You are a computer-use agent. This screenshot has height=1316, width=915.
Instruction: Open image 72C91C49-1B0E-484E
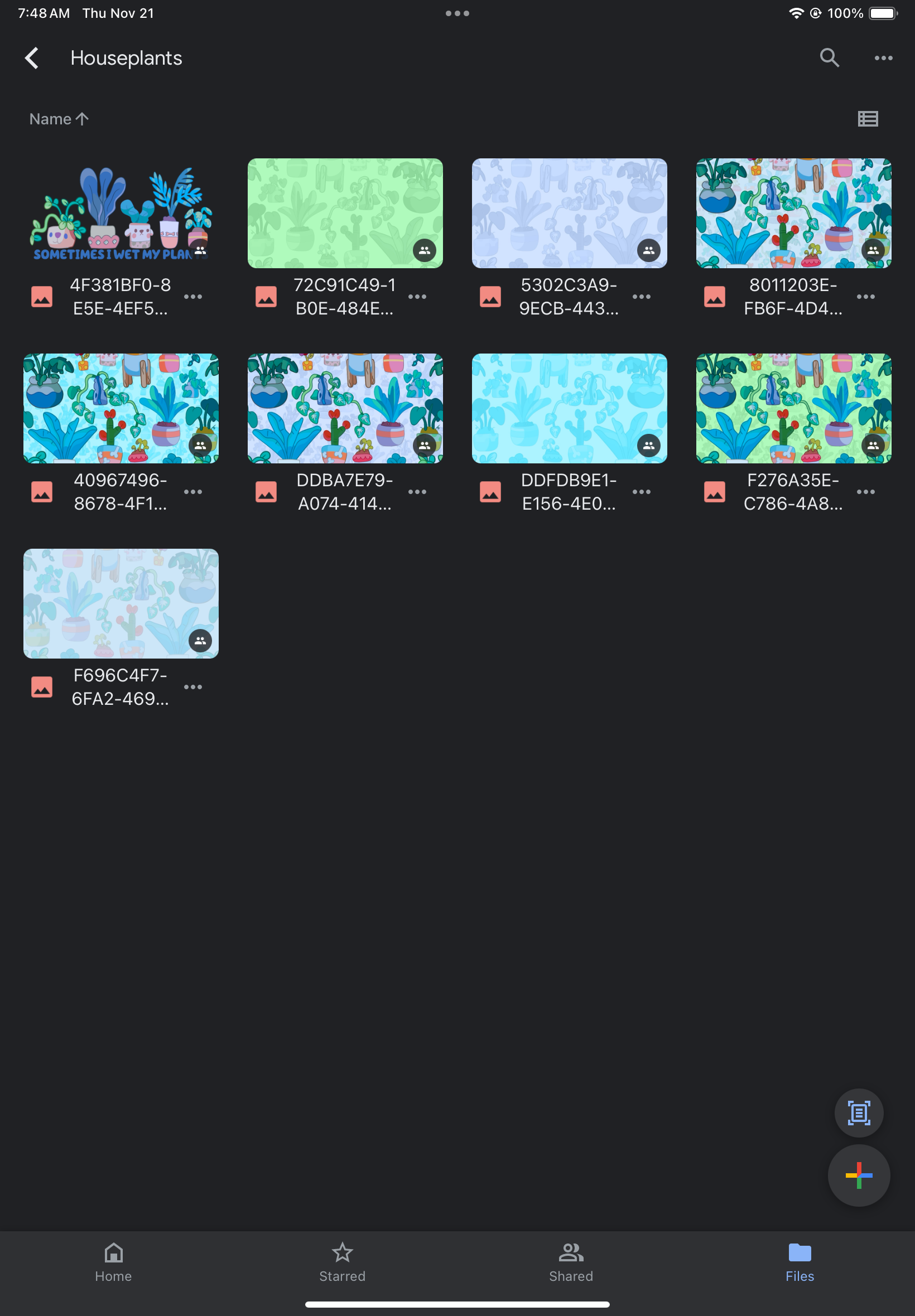[x=345, y=213]
